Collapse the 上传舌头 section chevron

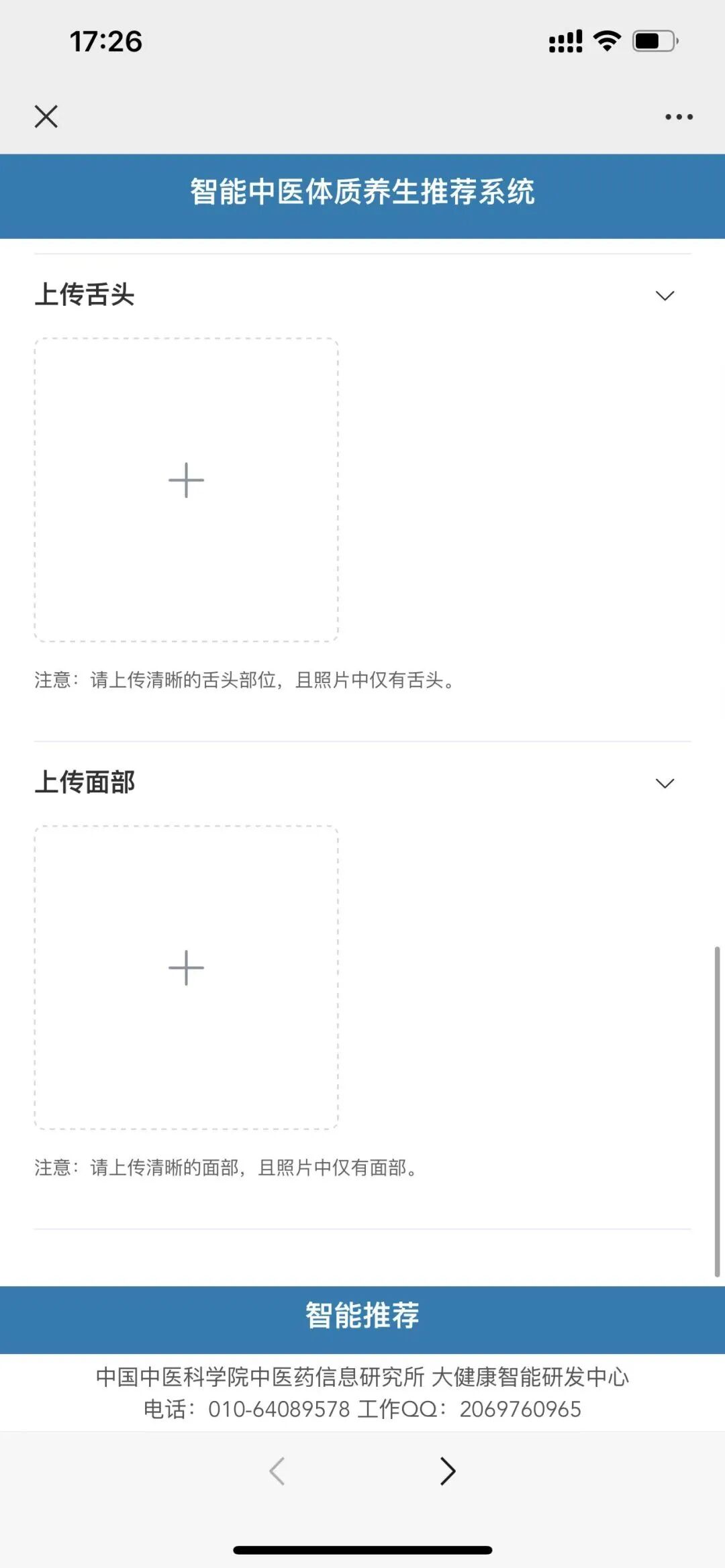click(x=665, y=296)
